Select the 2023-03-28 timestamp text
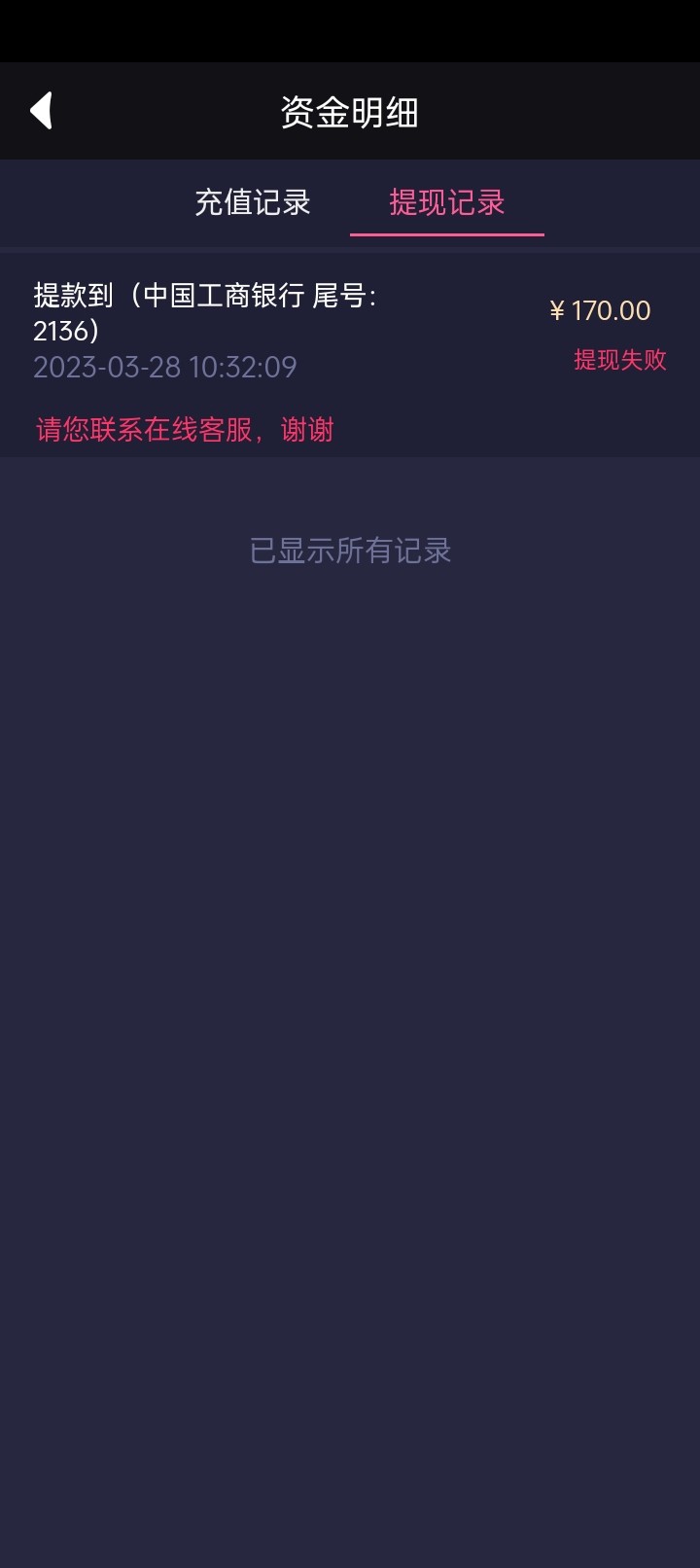Viewport: 700px width, 1568px height. [165, 369]
